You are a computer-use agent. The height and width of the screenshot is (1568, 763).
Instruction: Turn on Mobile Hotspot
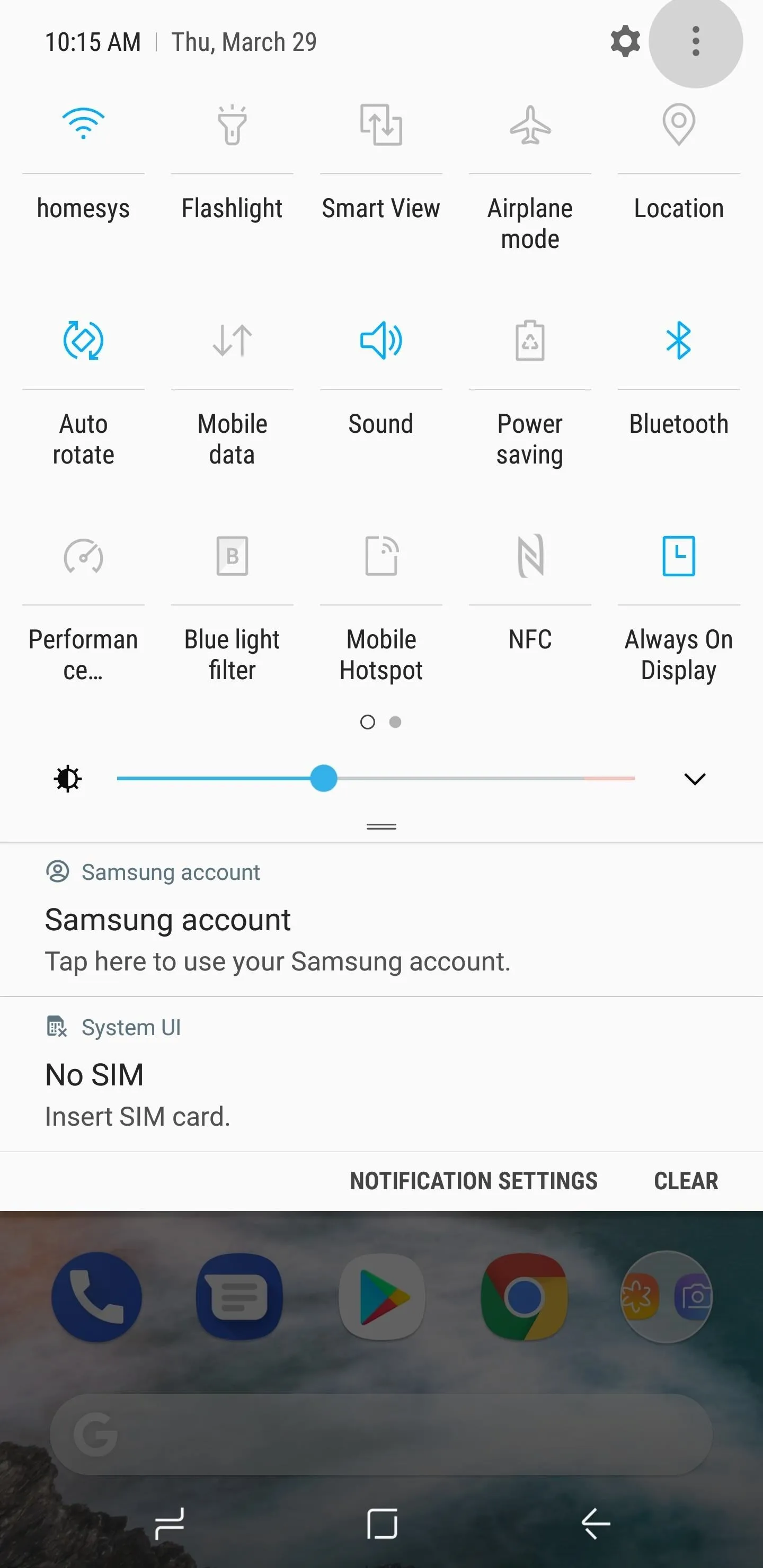[x=381, y=556]
